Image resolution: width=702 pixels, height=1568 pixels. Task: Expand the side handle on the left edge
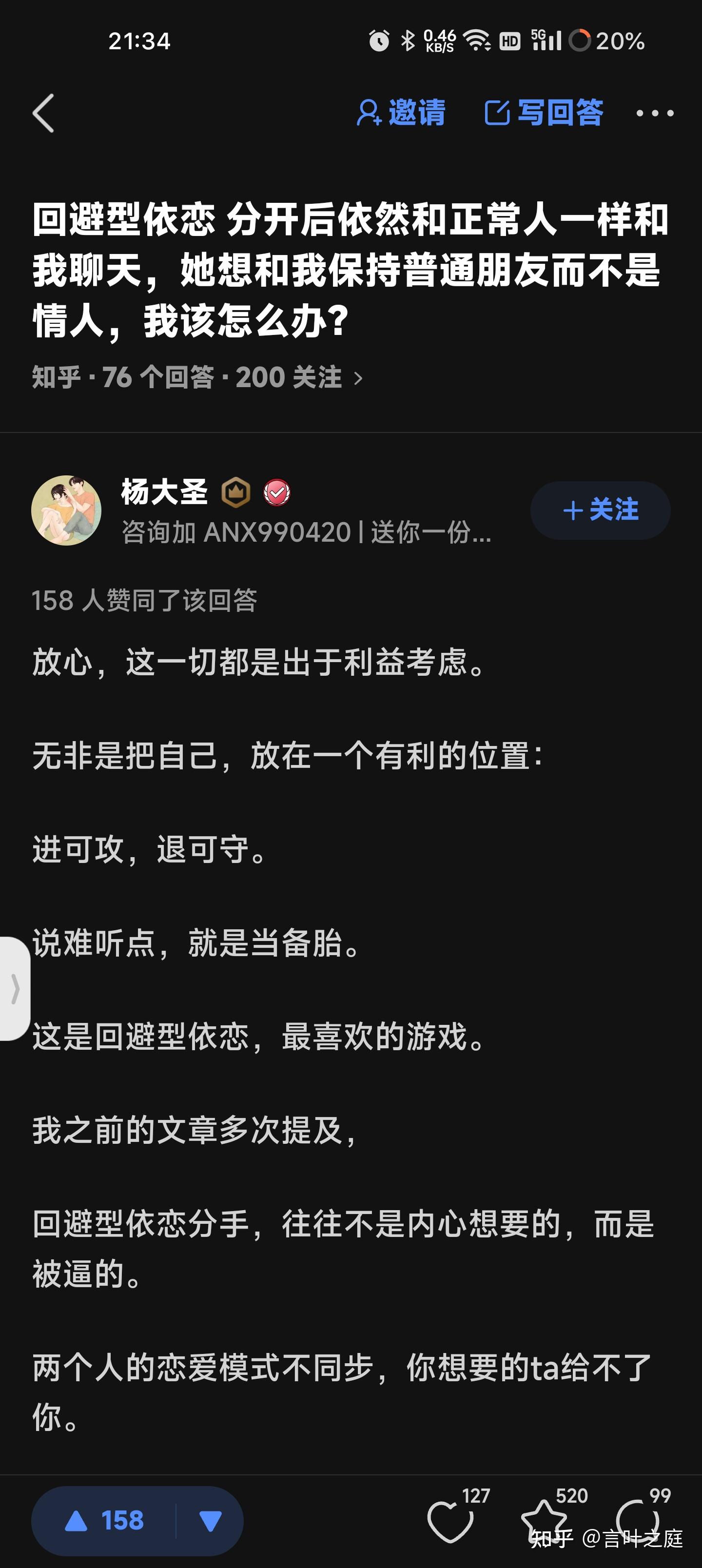click(15, 988)
